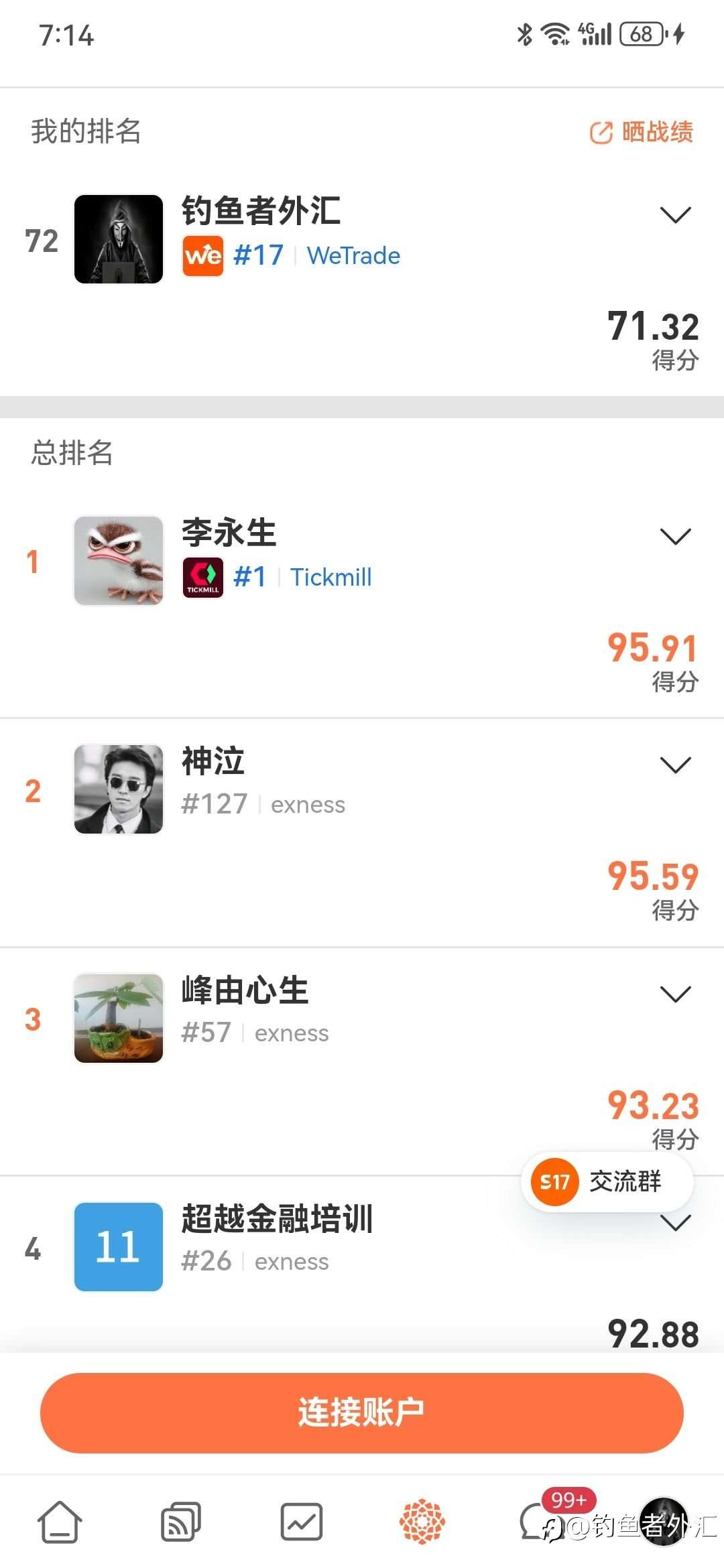Image resolution: width=724 pixels, height=1568 pixels.
Task: Tap the Wi-Fi status bar icon
Action: [555, 35]
